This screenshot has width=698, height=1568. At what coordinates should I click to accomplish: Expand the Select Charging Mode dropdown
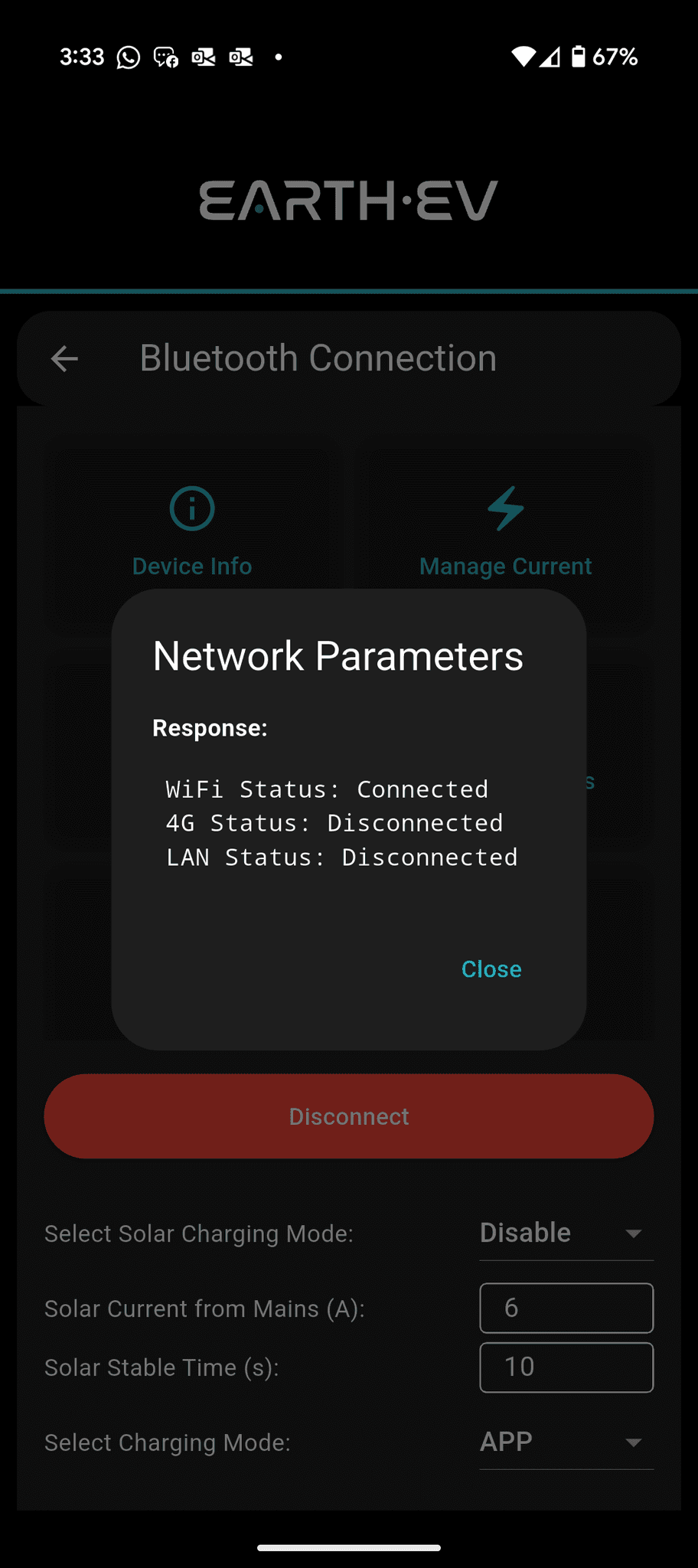click(x=566, y=1442)
